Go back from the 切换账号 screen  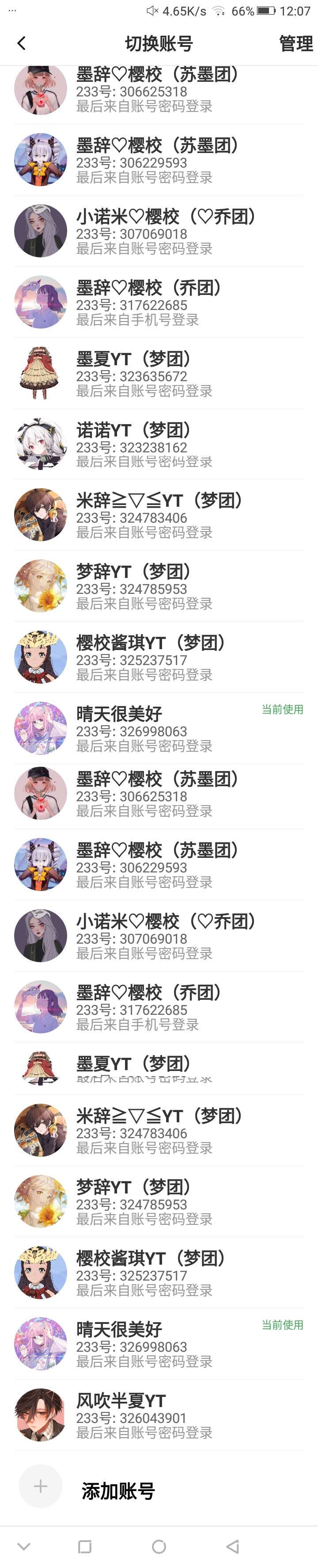[22, 43]
